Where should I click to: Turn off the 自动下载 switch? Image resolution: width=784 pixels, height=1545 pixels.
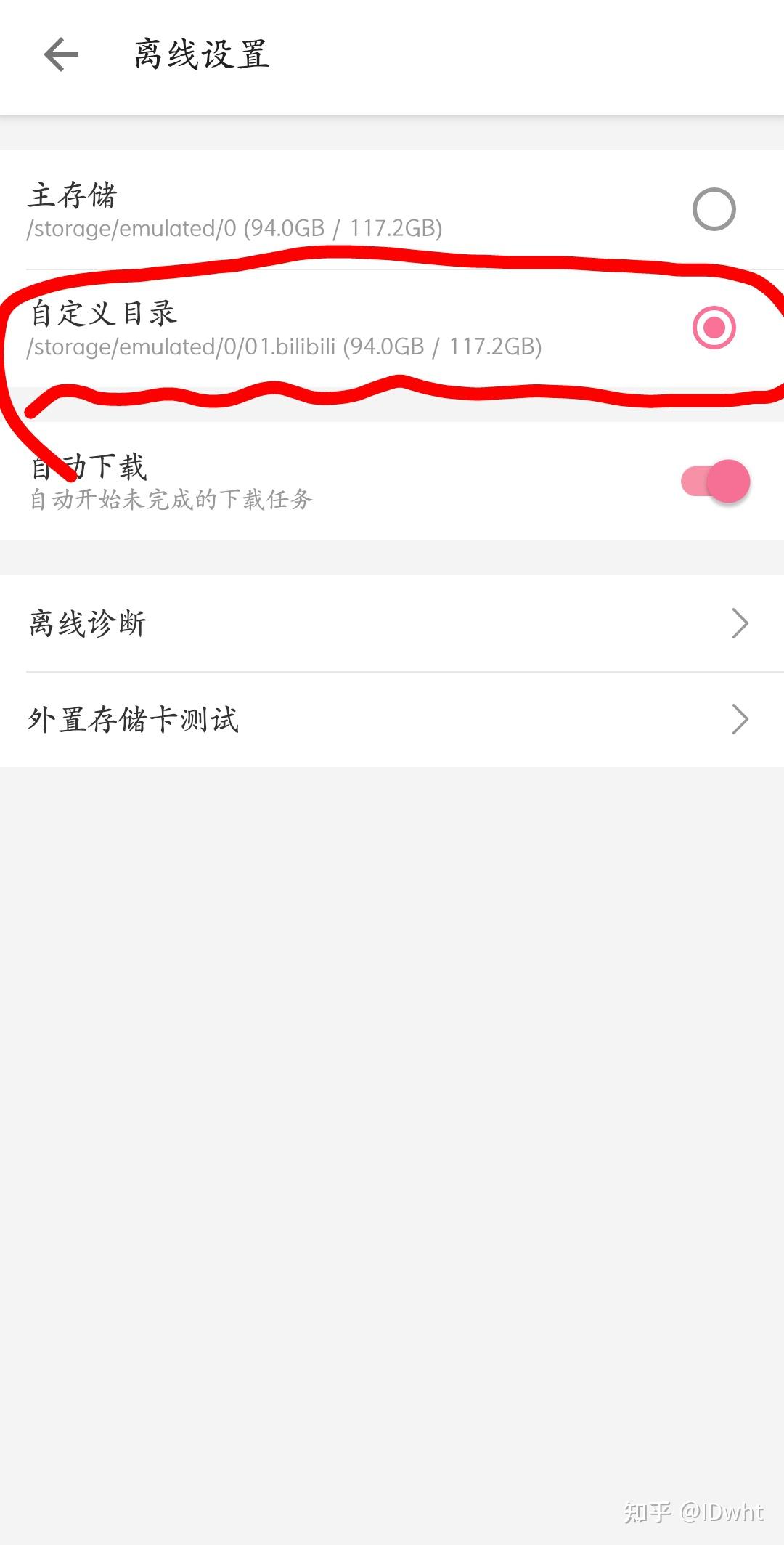[x=715, y=481]
